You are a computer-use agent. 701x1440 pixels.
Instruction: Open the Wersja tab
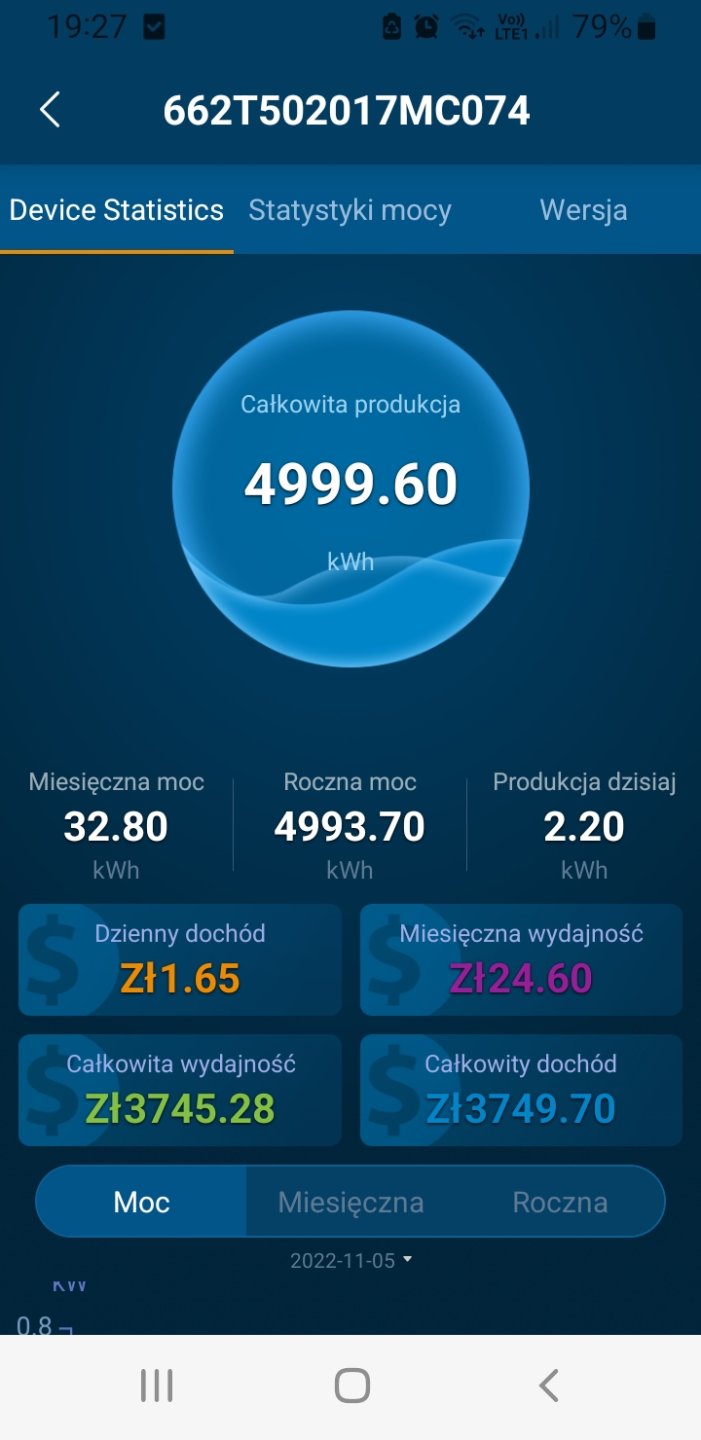point(583,210)
